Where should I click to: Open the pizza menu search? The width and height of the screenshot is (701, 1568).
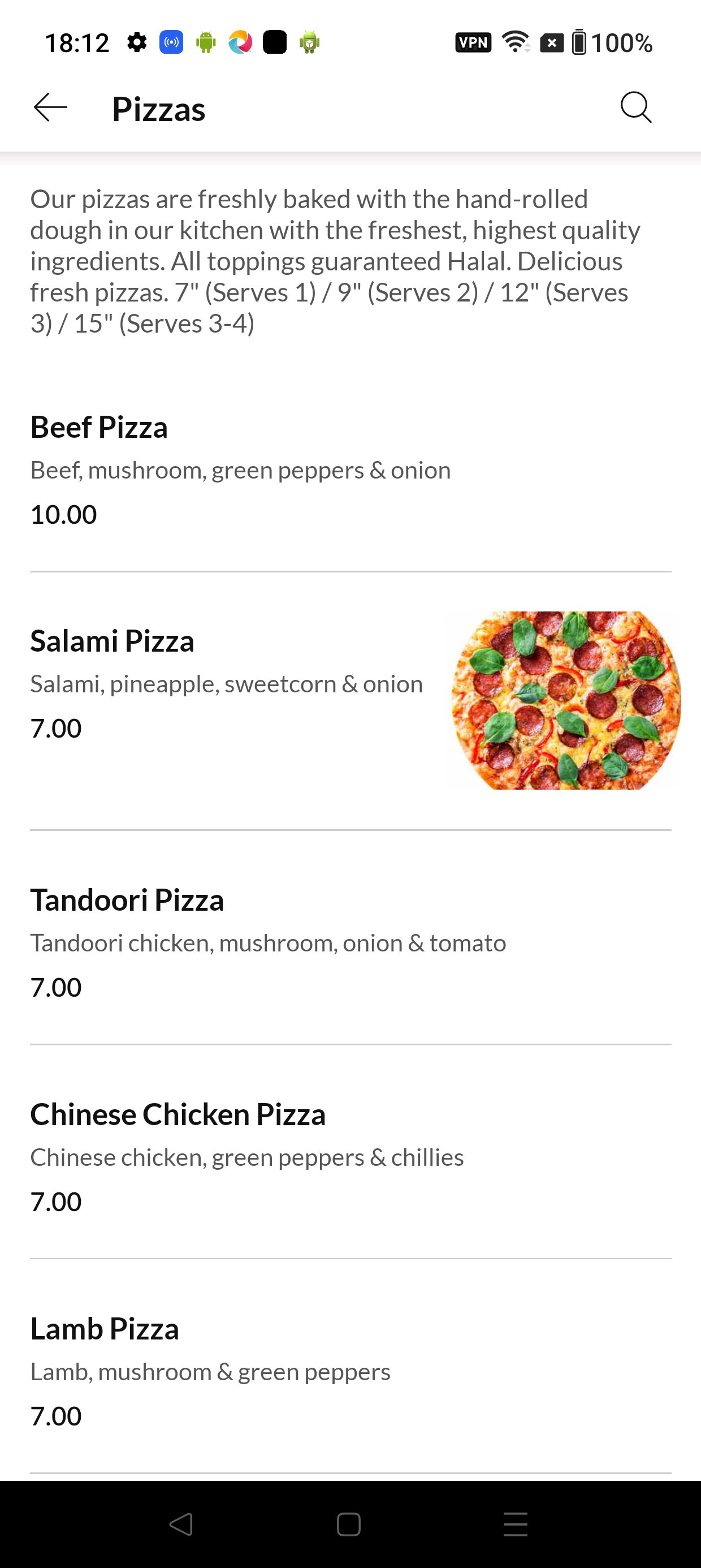(636, 109)
